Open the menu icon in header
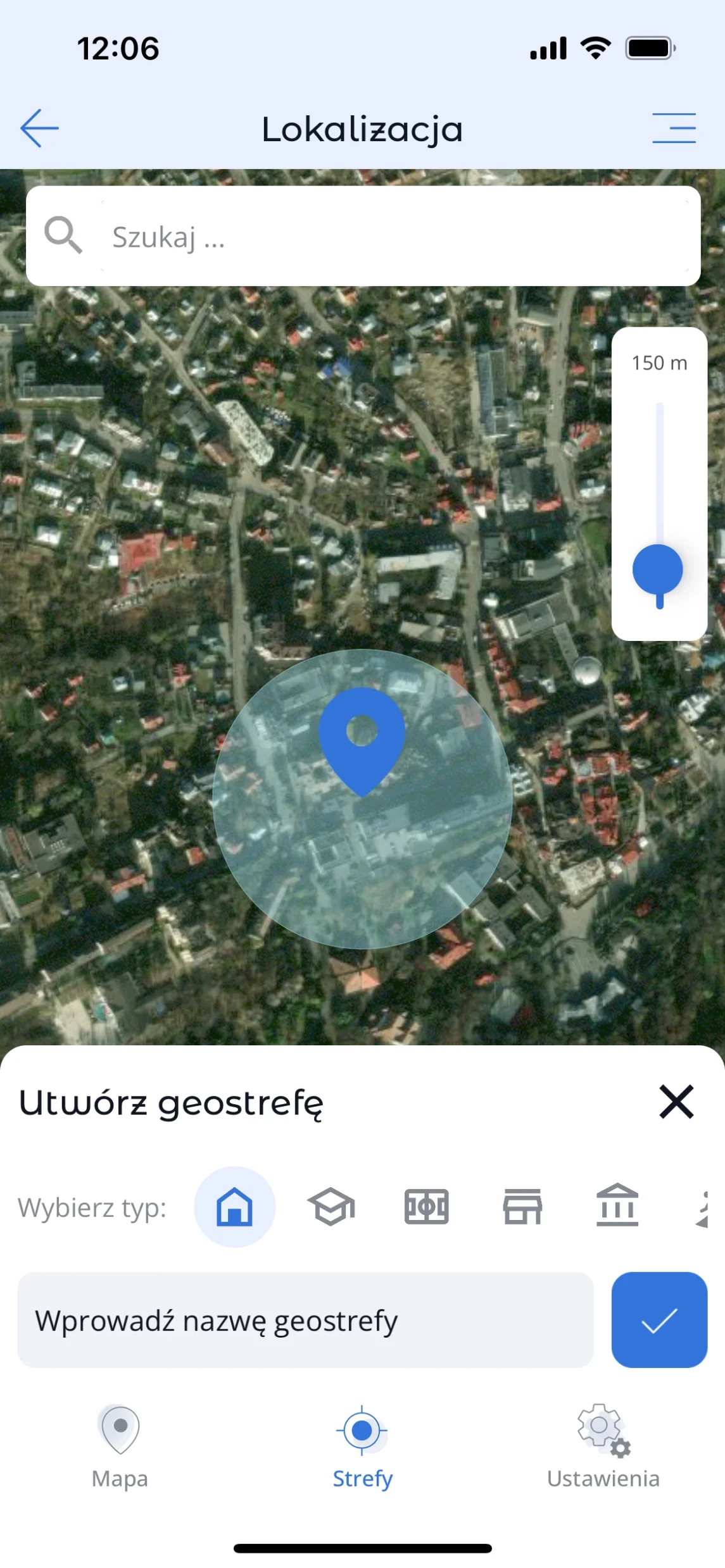 click(x=674, y=128)
